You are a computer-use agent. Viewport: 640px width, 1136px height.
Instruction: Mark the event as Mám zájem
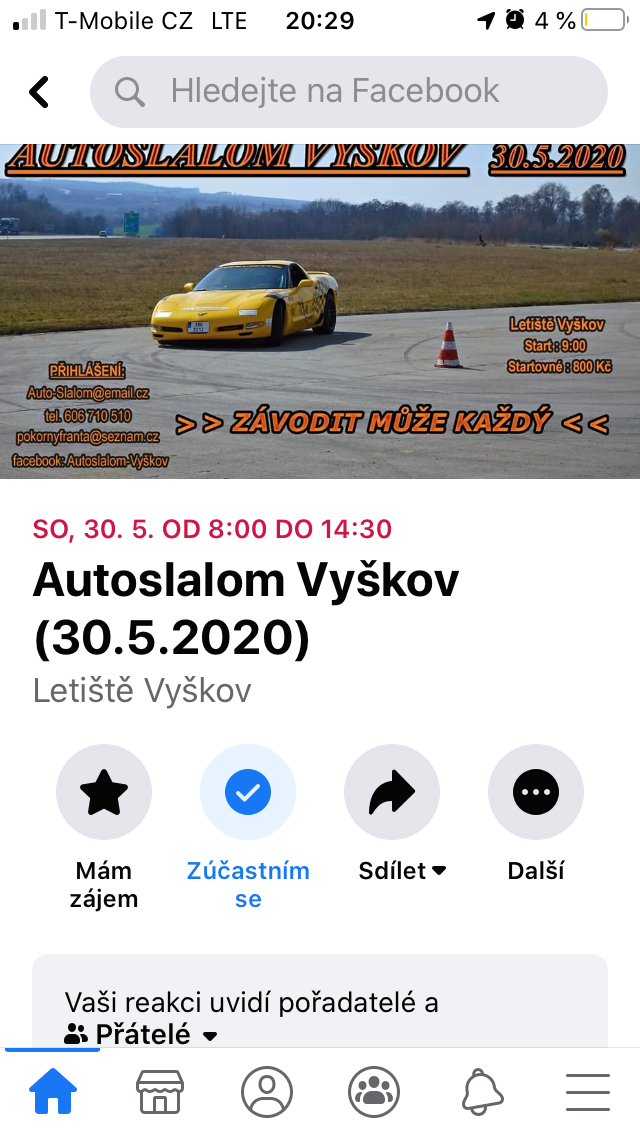(104, 793)
